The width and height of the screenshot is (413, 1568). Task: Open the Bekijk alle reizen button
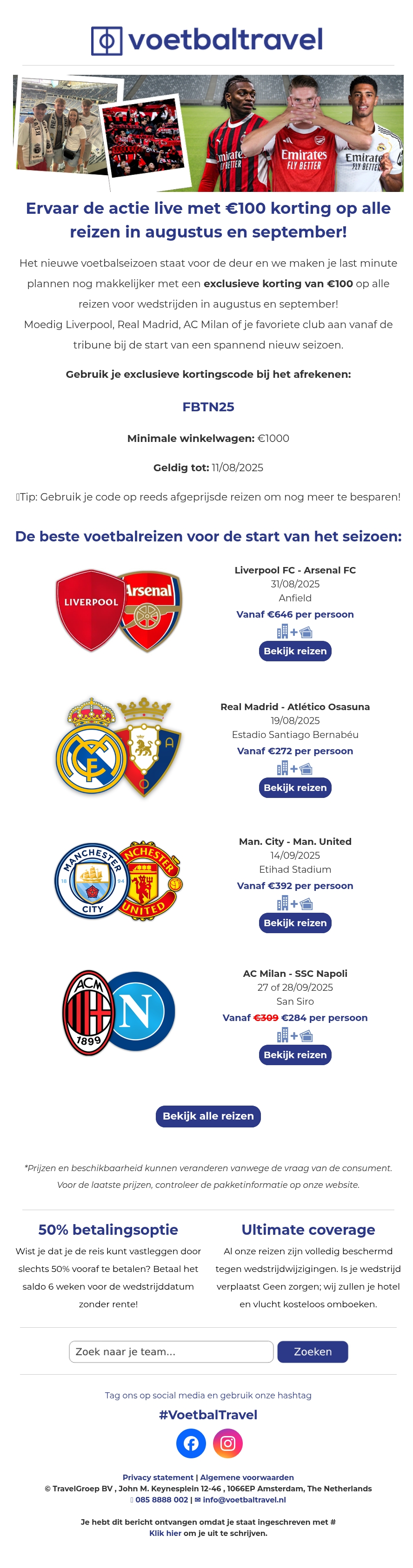(208, 1116)
